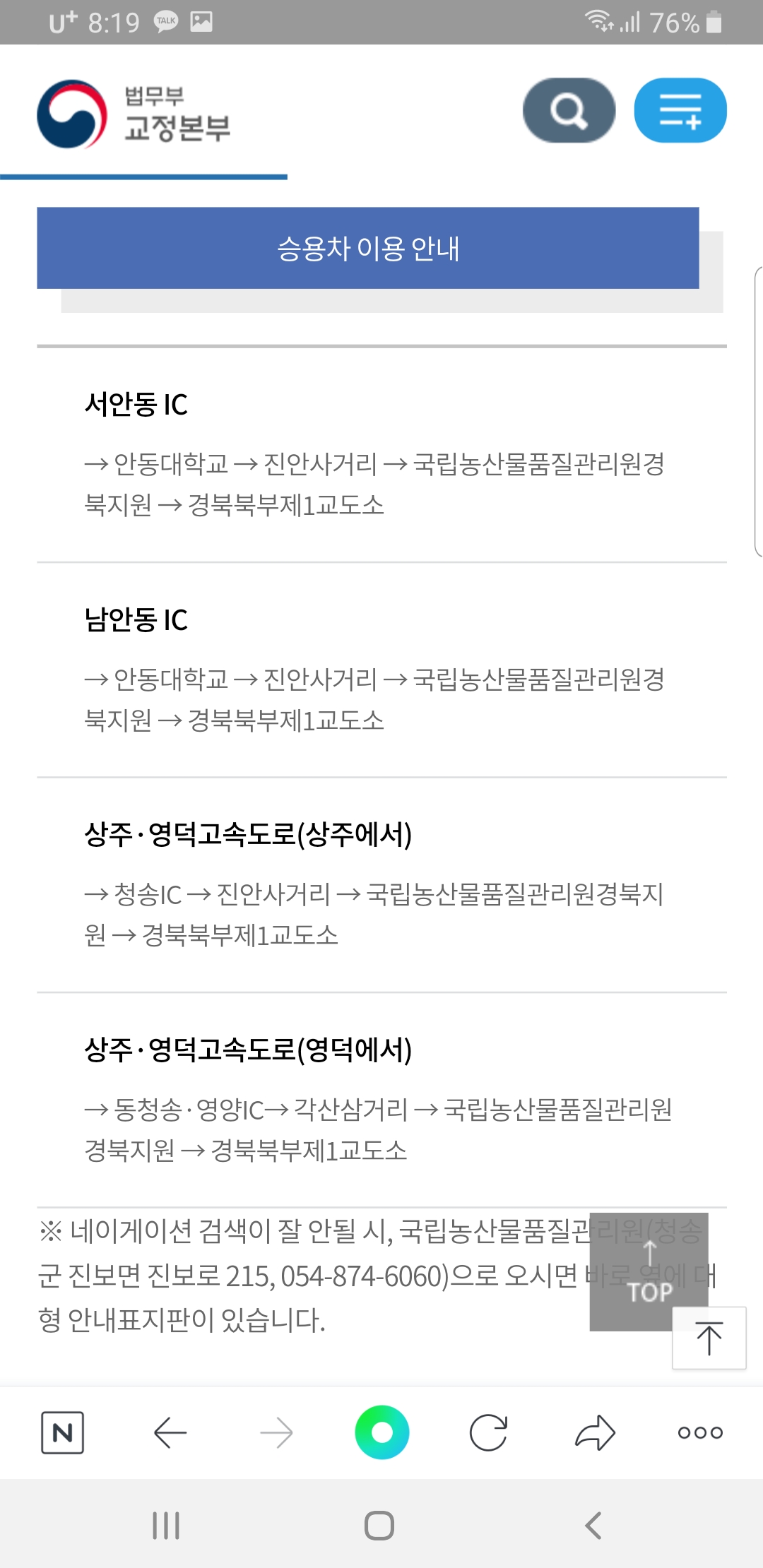Go back to the previous page in browser
Image resolution: width=763 pixels, height=1568 pixels.
click(x=170, y=1432)
